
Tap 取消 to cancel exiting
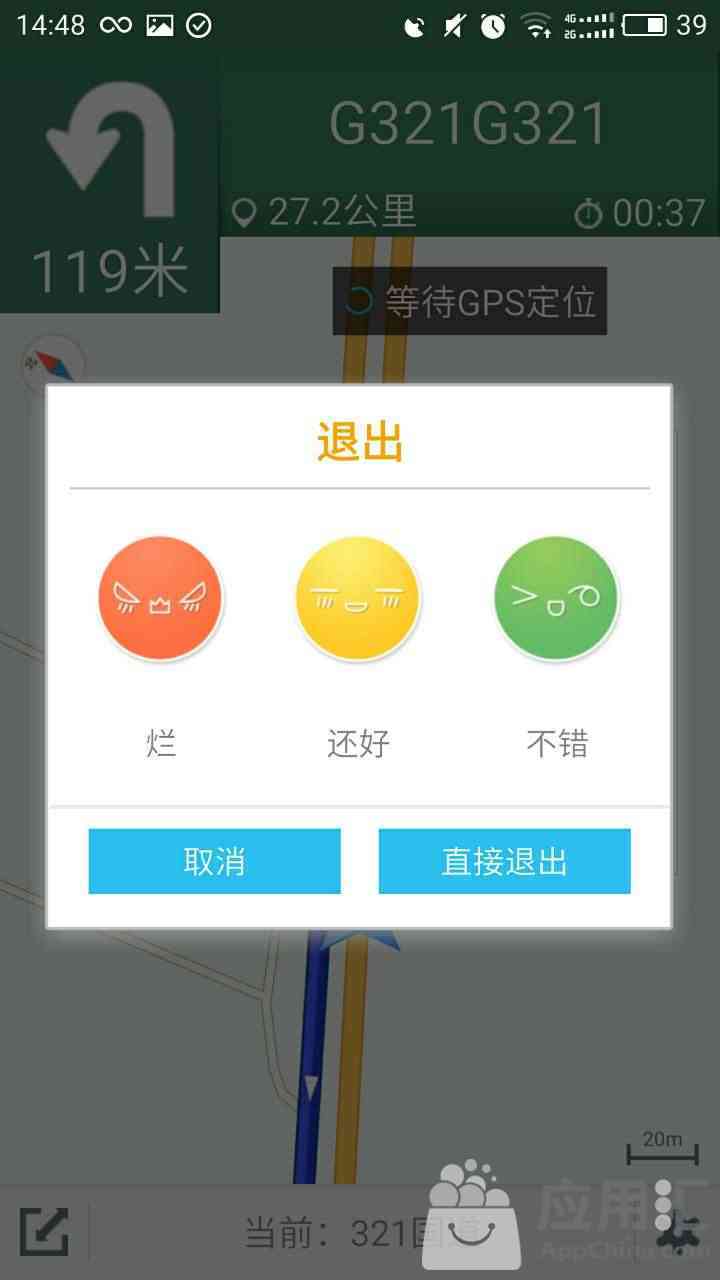click(214, 861)
